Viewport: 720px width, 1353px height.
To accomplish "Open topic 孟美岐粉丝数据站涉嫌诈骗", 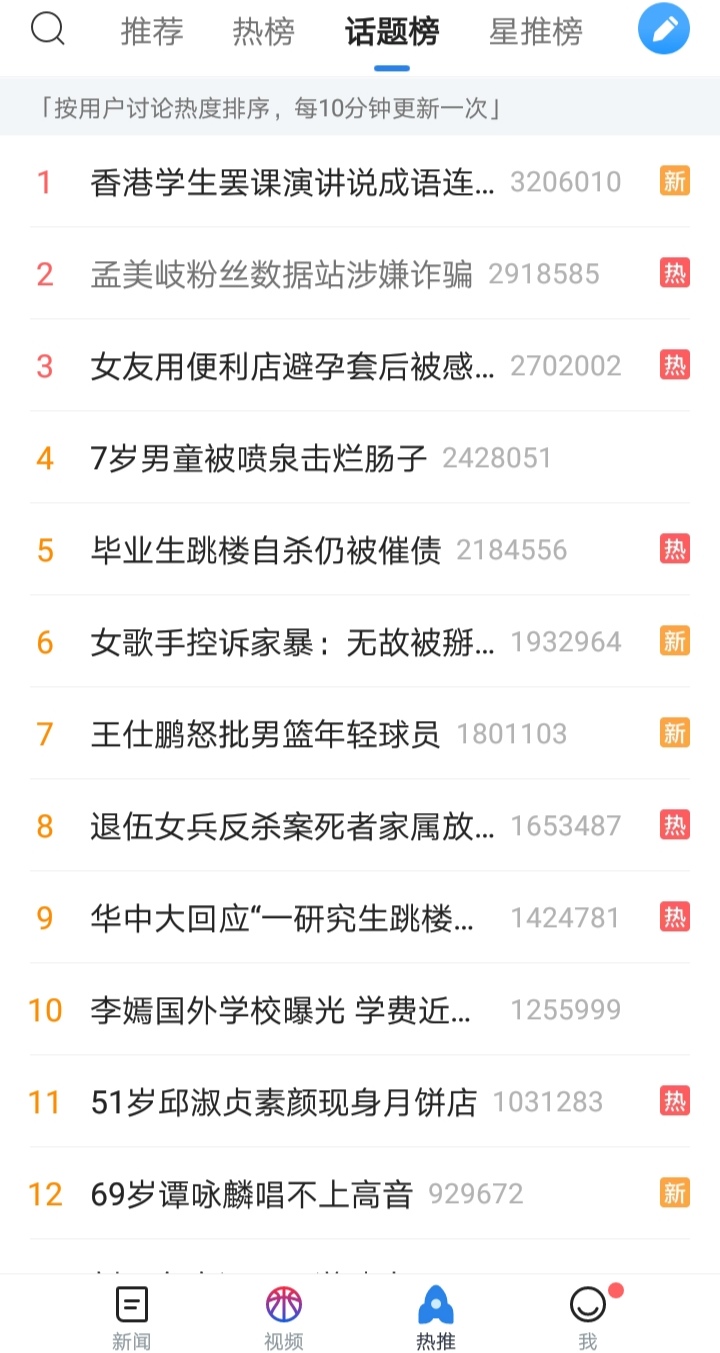I will (360, 274).
